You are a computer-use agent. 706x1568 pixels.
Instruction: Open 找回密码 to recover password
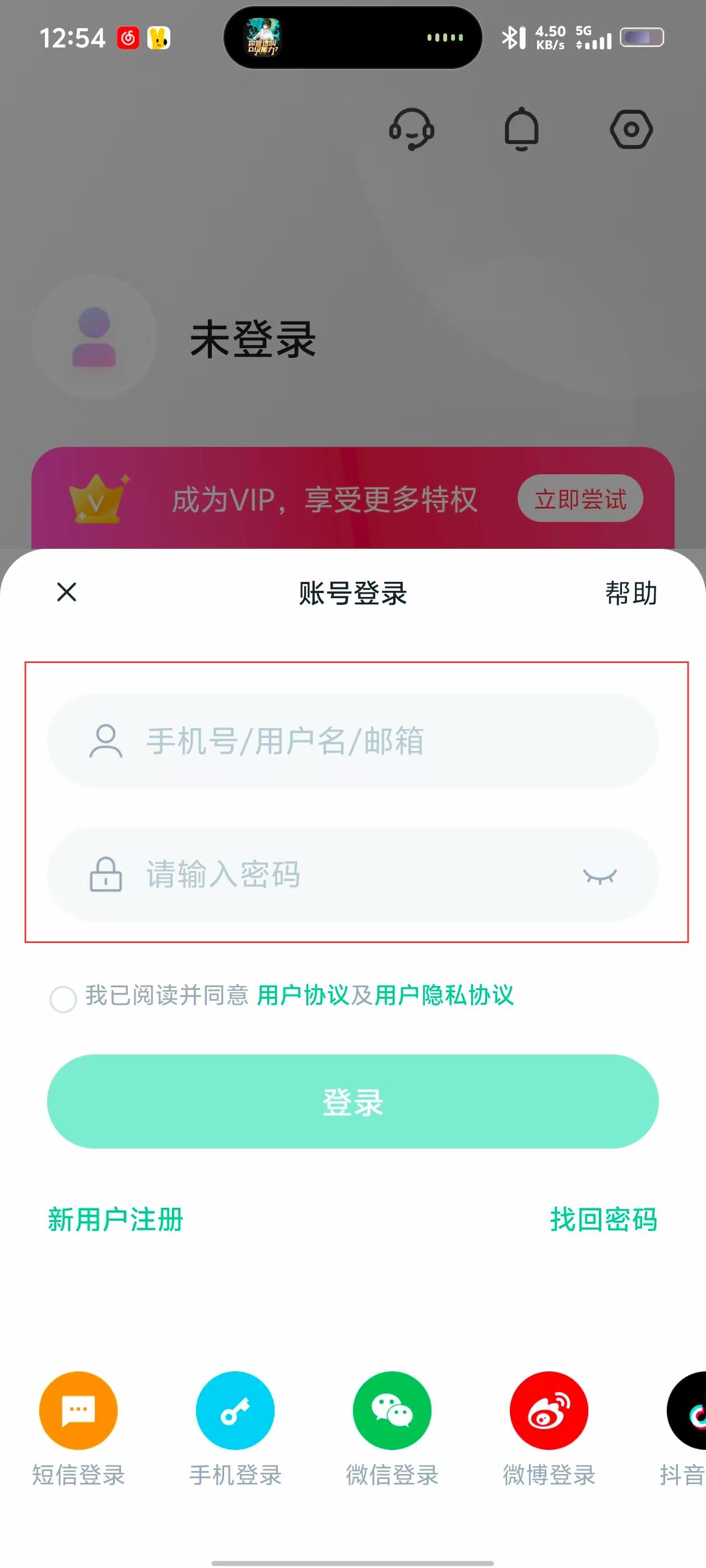[x=603, y=1219]
